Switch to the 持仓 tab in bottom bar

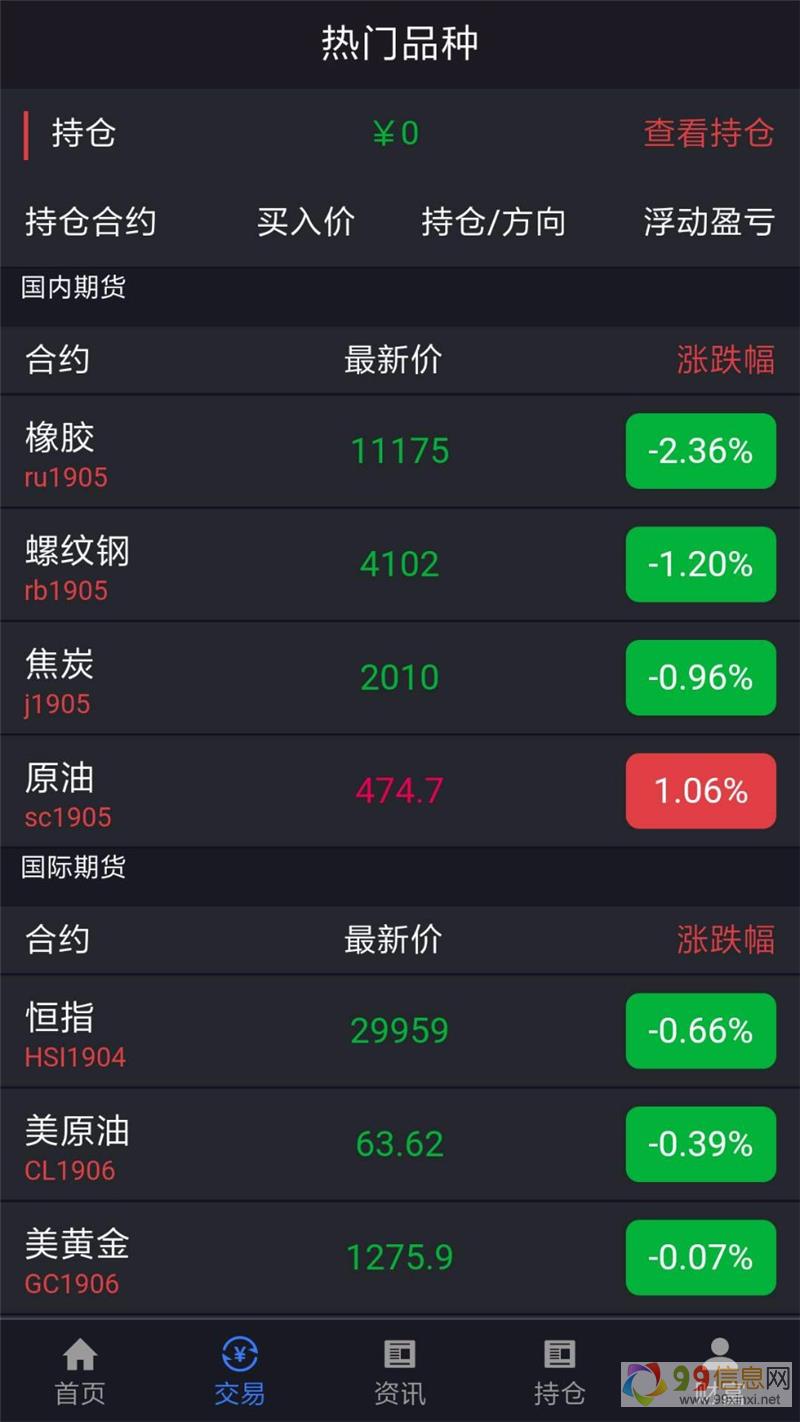[x=559, y=1372]
